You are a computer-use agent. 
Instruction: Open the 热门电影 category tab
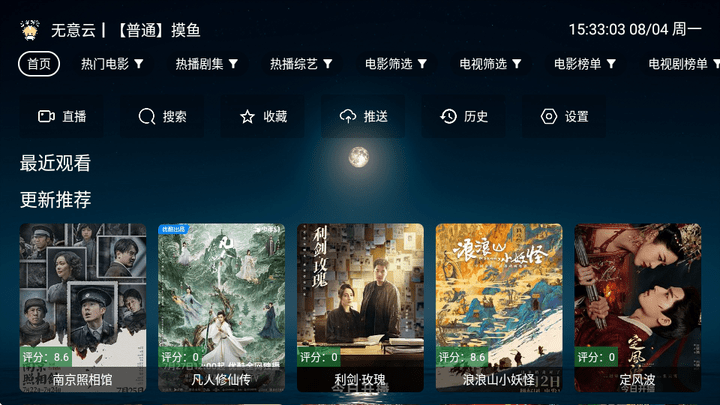tap(112, 64)
